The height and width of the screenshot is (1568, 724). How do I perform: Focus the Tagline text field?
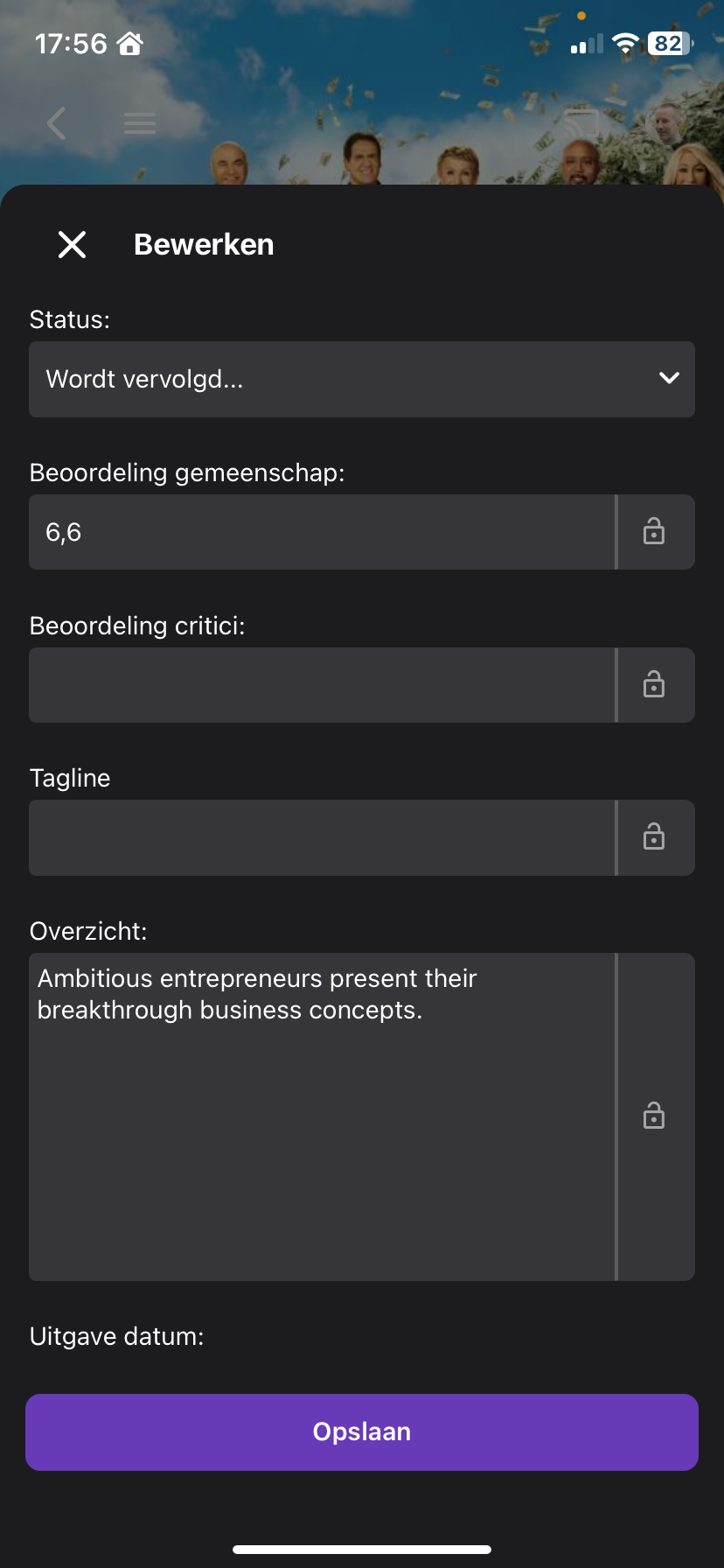pyautogui.click(x=322, y=838)
